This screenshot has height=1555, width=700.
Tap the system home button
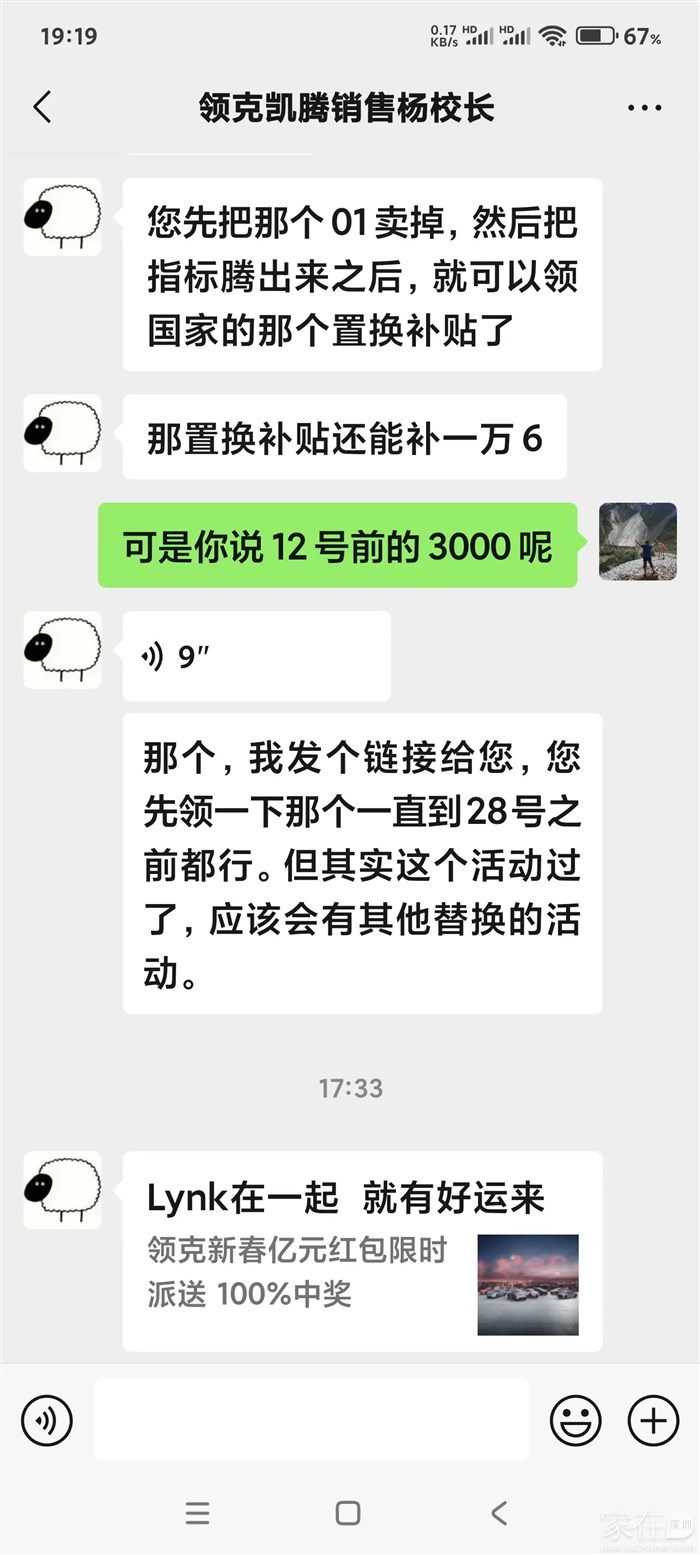348,1513
